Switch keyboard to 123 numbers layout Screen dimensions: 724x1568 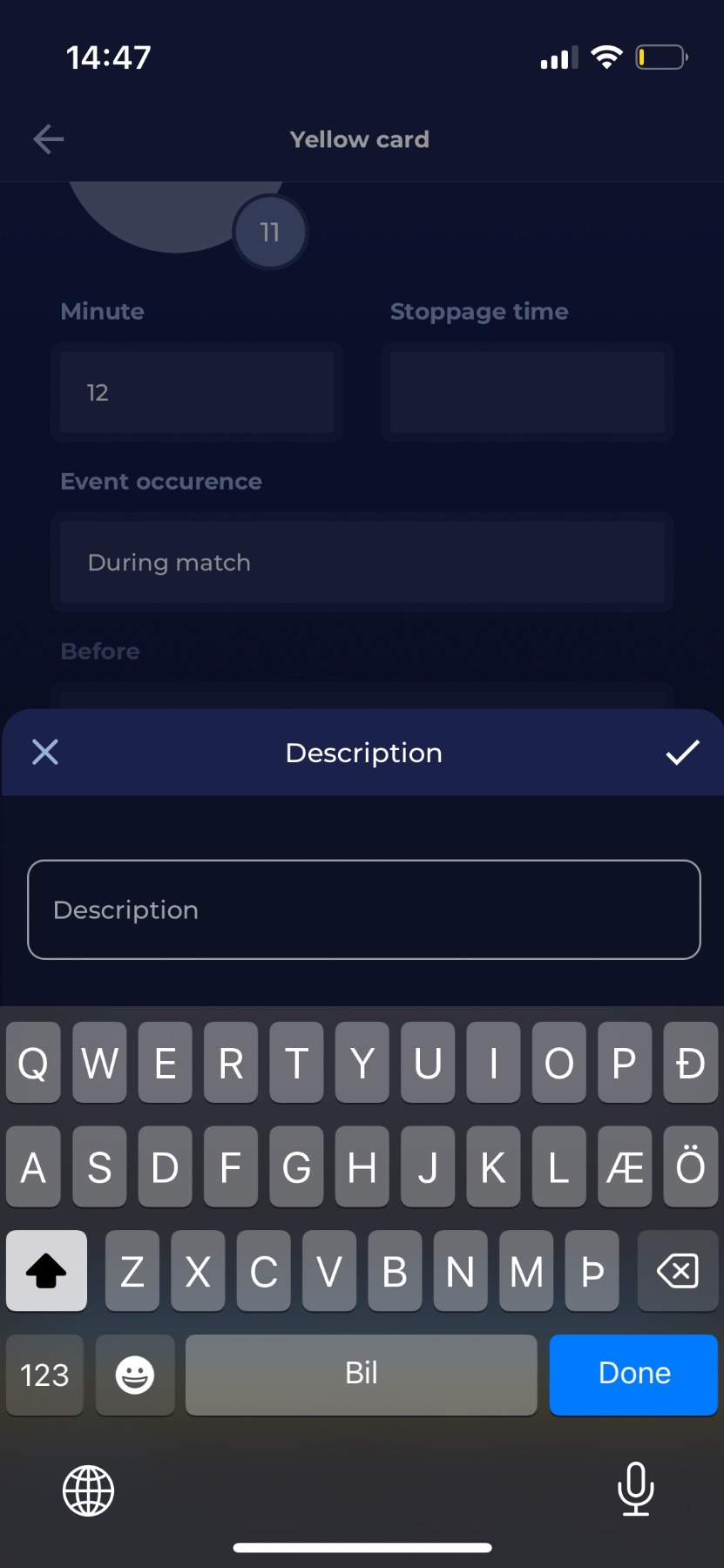[x=44, y=1375]
